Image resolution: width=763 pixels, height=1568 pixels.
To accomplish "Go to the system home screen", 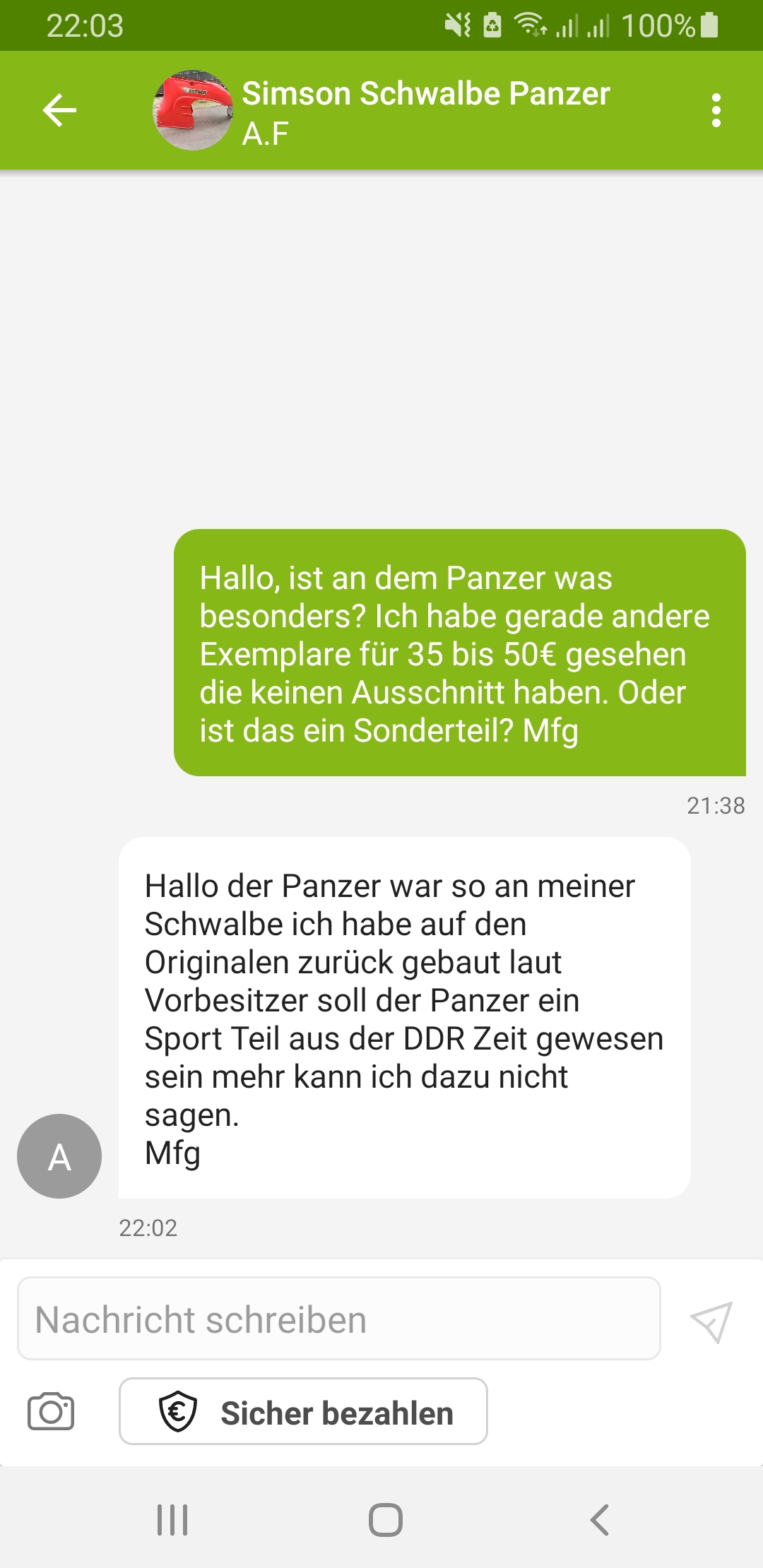I will (385, 1520).
